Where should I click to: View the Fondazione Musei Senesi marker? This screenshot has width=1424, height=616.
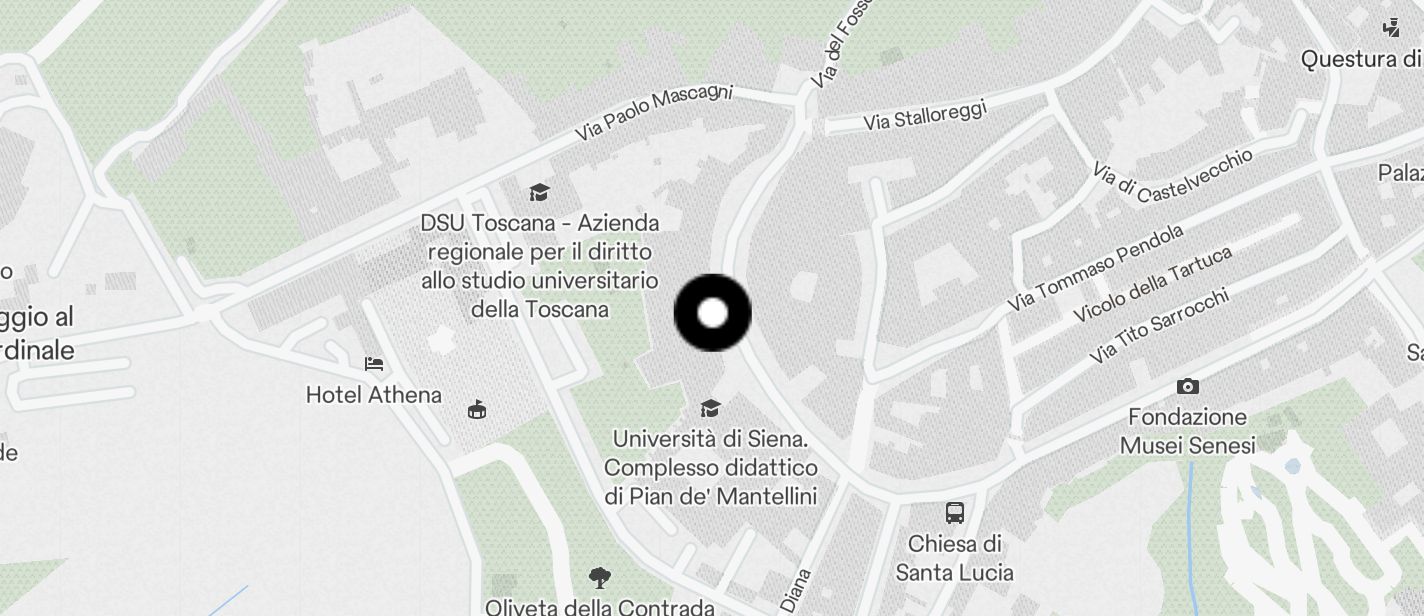click(1188, 386)
